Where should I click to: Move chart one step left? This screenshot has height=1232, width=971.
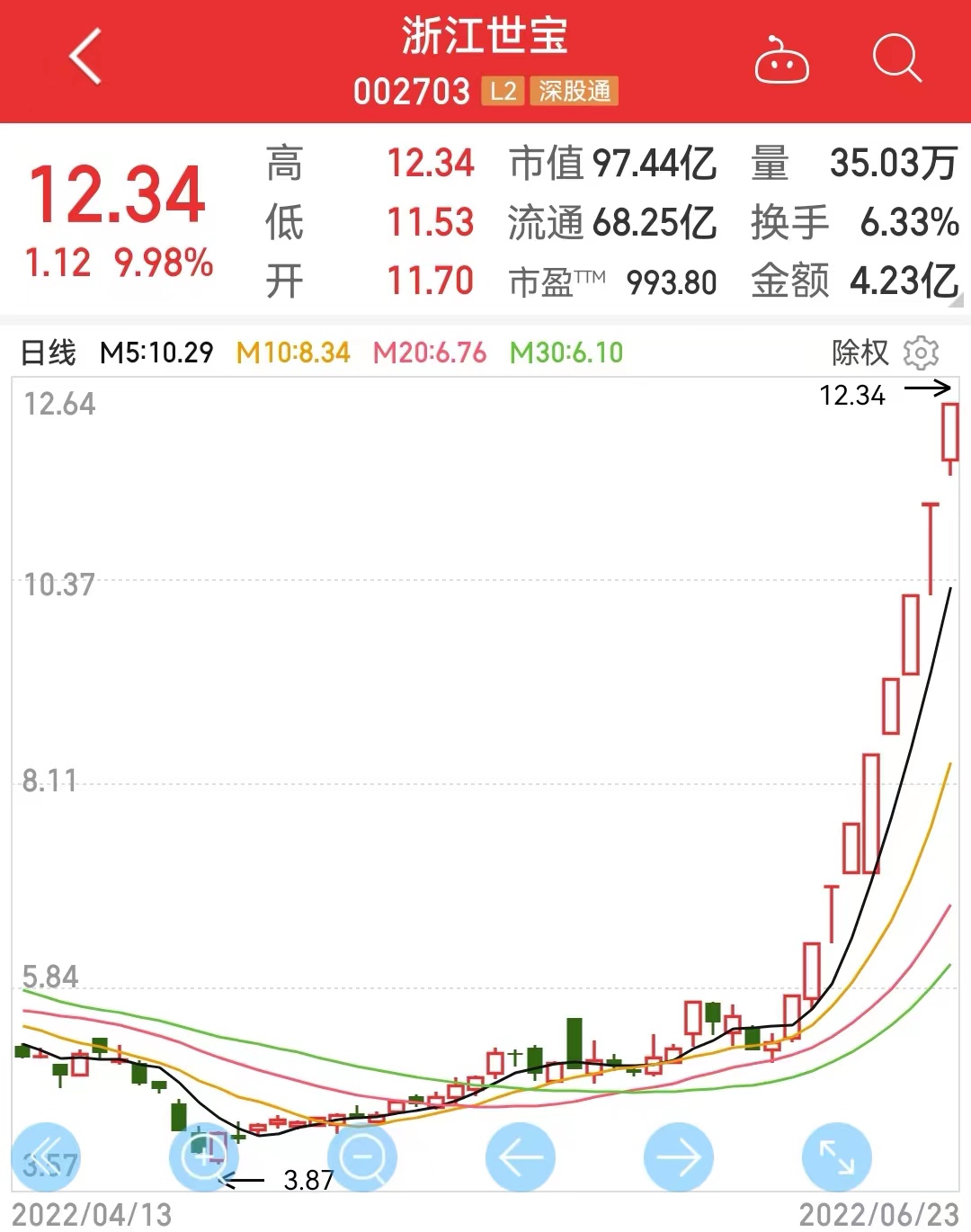tap(521, 1157)
